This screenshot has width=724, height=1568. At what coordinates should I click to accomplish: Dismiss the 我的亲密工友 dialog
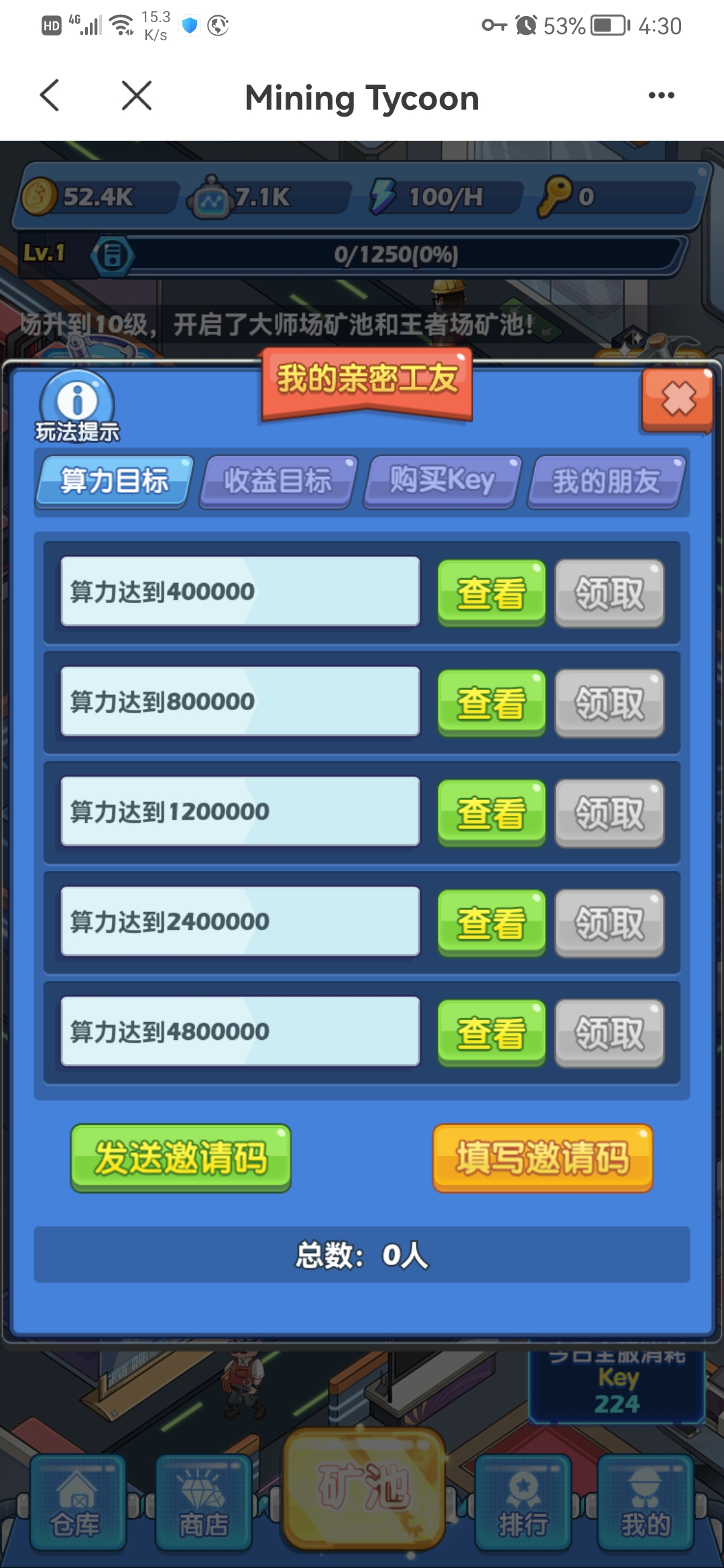(x=678, y=399)
